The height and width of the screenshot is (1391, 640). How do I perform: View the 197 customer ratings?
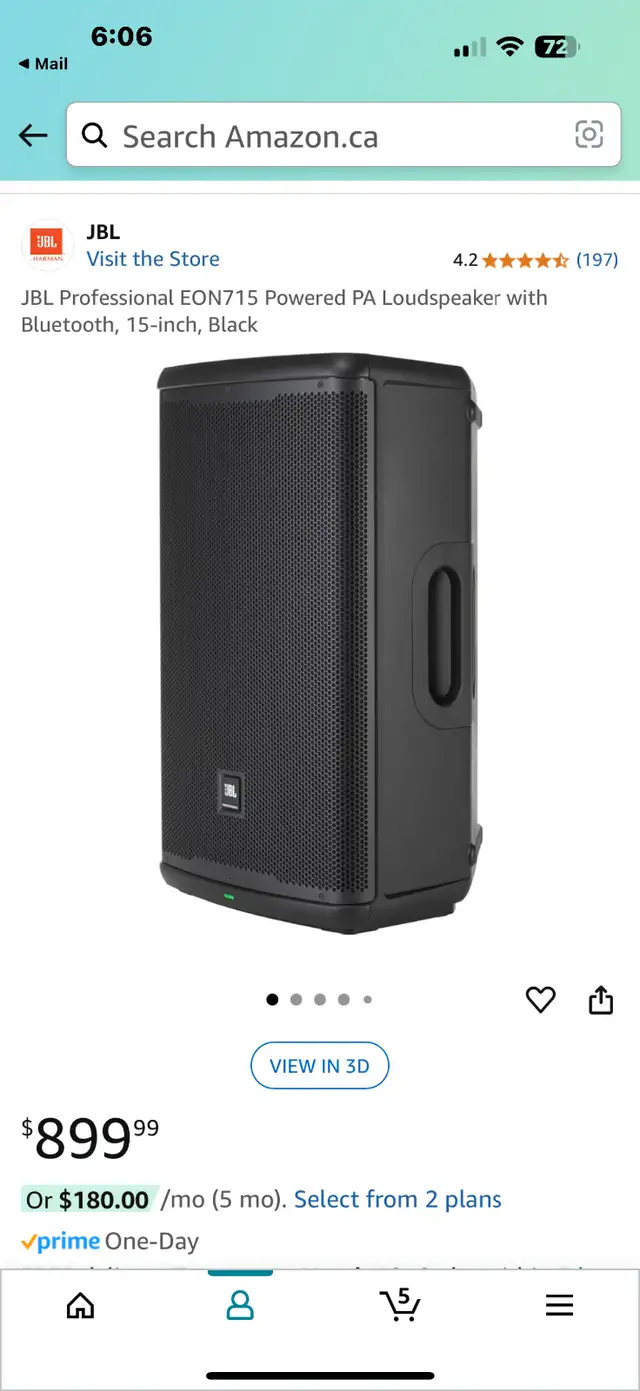tap(597, 260)
